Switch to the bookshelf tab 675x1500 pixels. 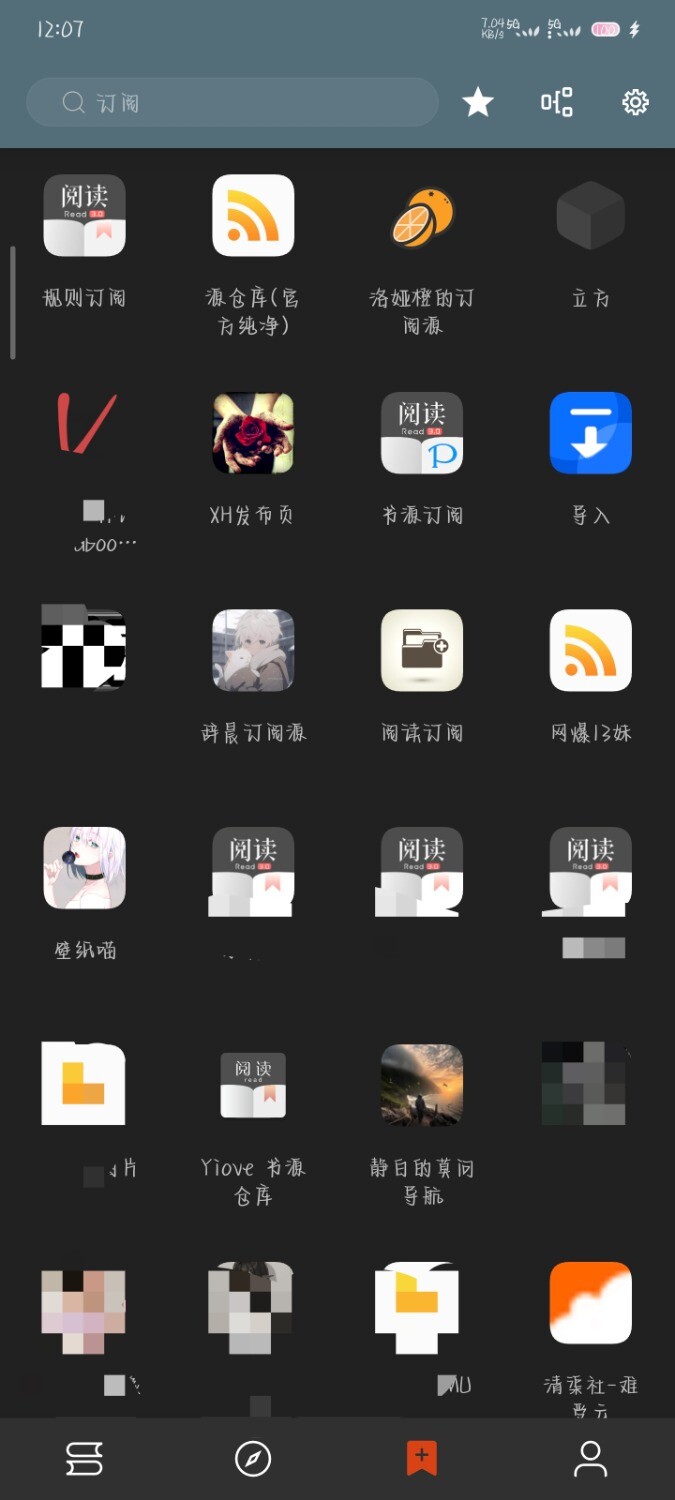pos(84,1458)
